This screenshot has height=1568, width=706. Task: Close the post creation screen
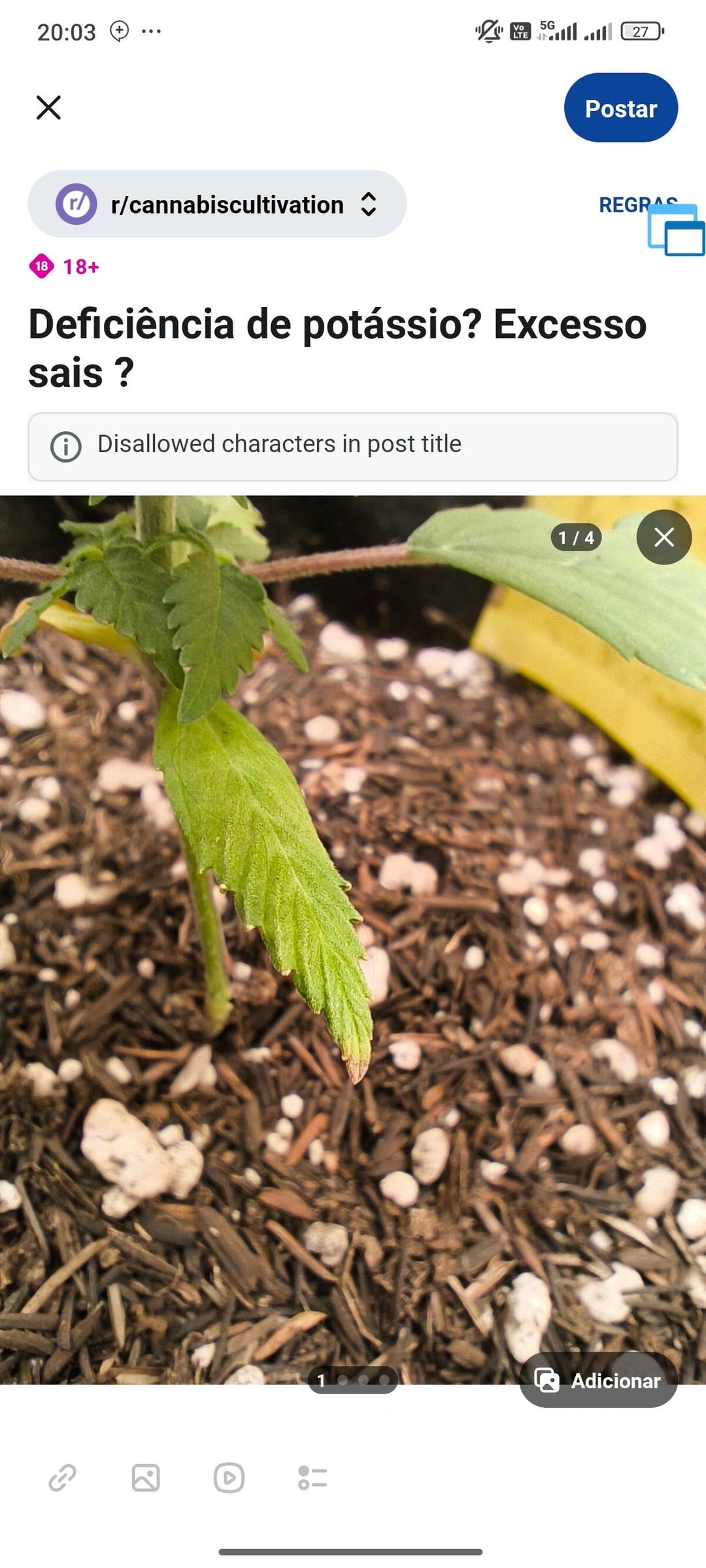pyautogui.click(x=48, y=108)
